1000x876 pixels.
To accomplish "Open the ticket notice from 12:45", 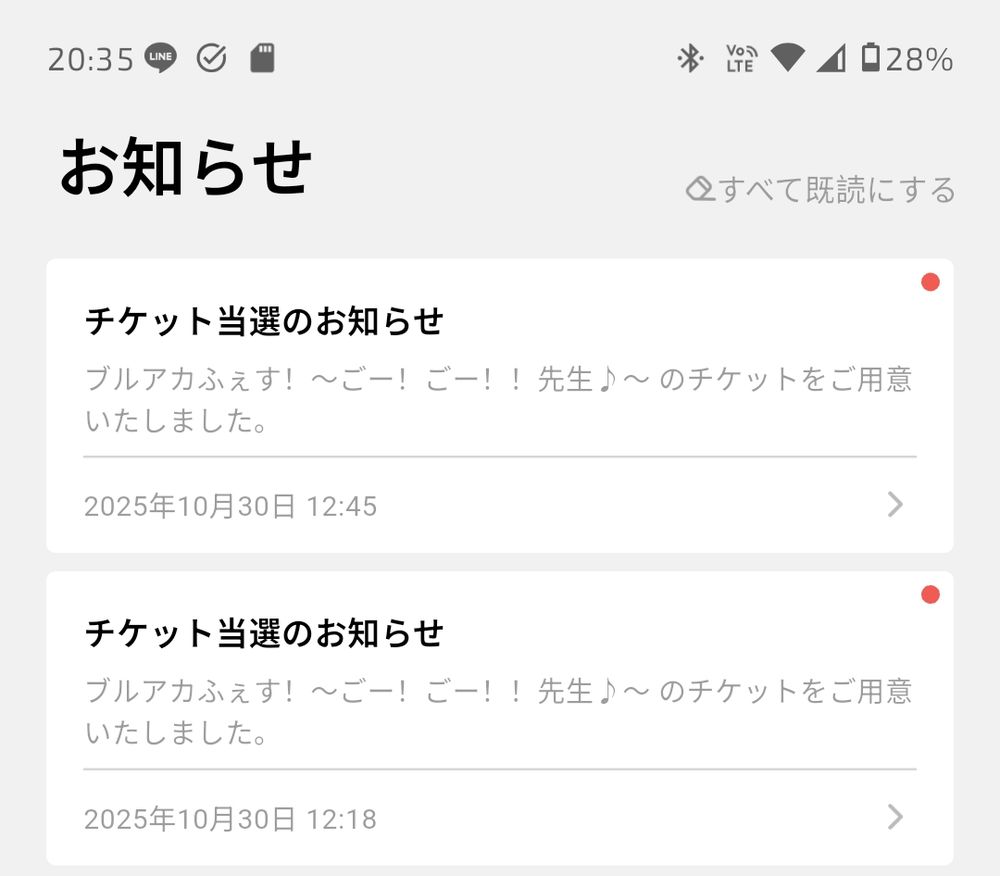I will [500, 405].
